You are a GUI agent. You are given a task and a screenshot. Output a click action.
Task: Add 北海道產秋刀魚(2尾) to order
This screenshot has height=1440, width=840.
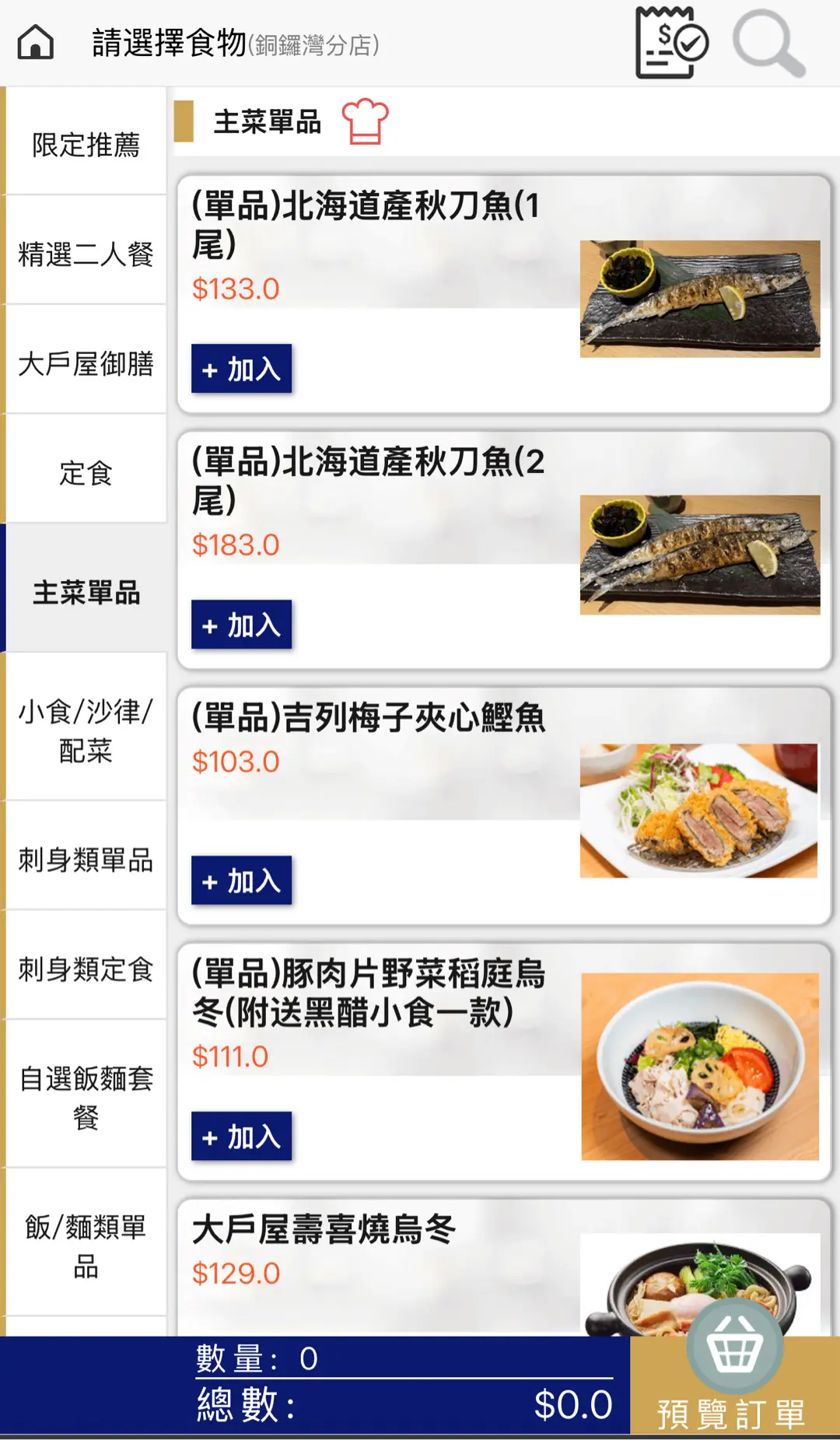(x=241, y=625)
